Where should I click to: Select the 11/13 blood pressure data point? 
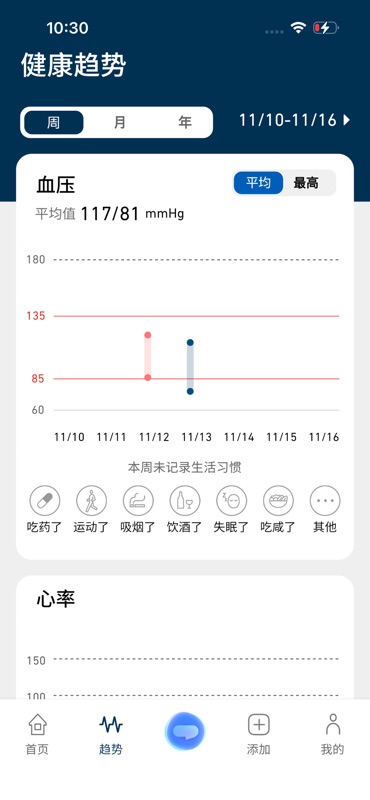click(x=190, y=367)
